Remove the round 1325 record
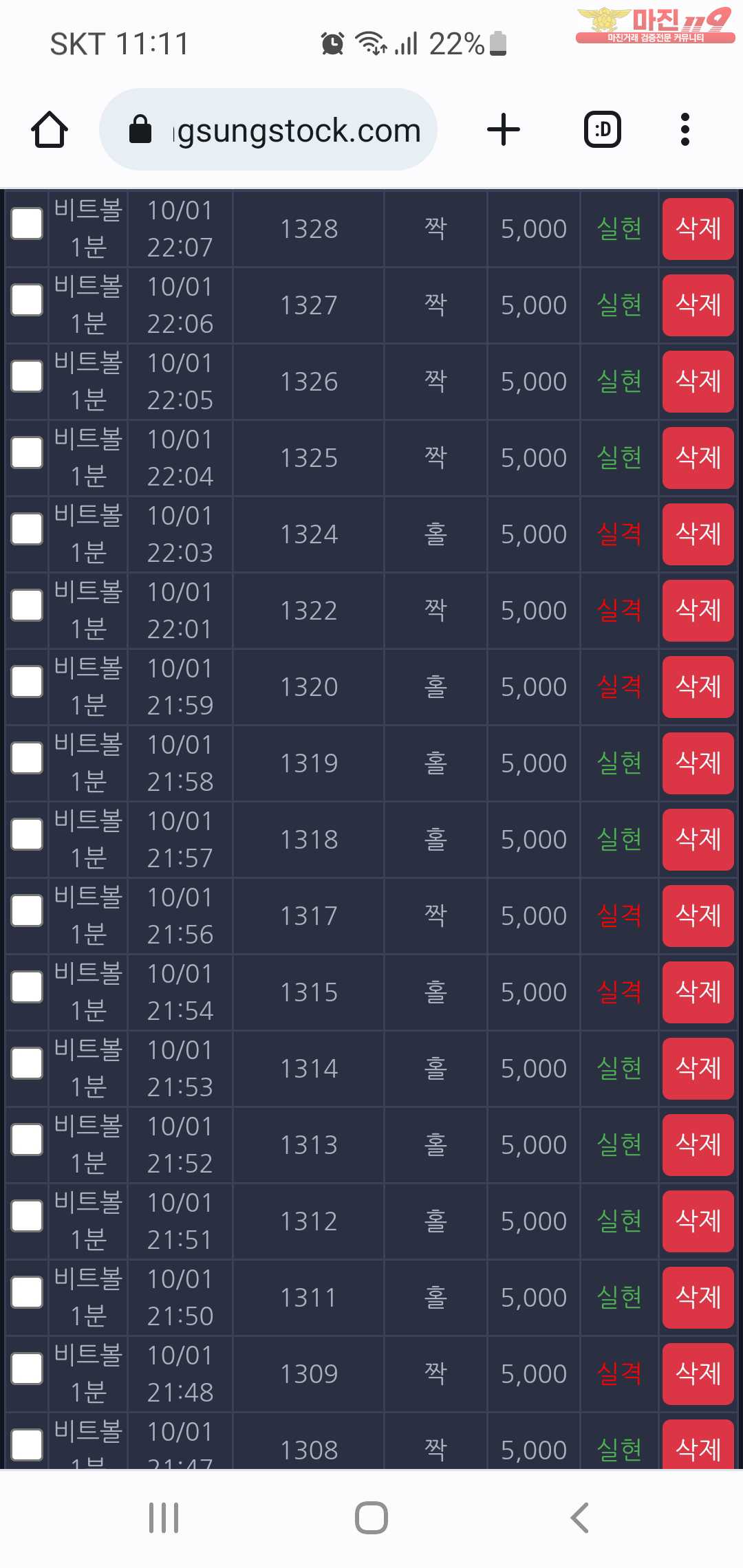743x1568 pixels. [x=698, y=457]
